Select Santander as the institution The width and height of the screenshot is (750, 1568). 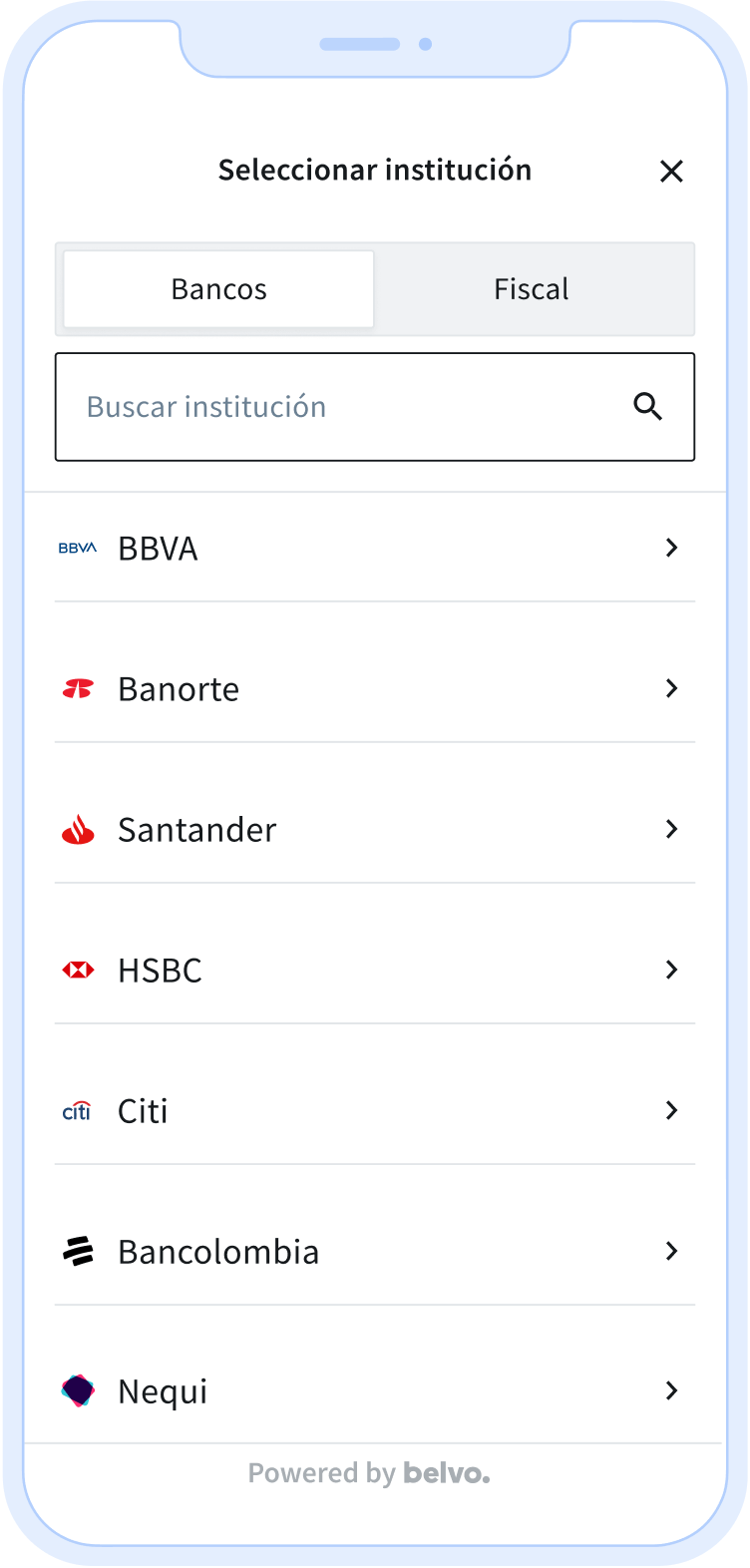click(375, 829)
